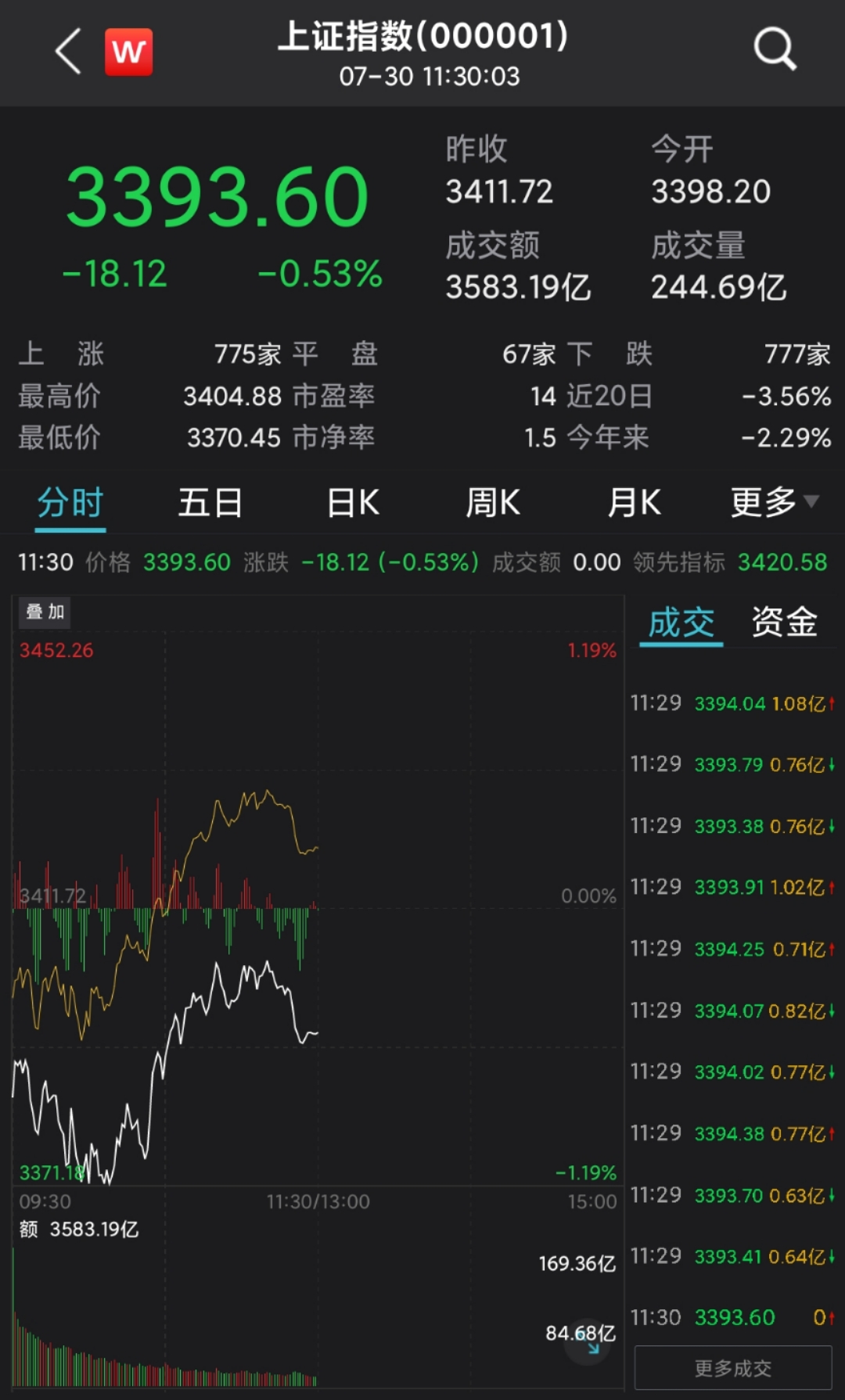Expand the chart with the arrow icon
845x1400 pixels.
(588, 1344)
